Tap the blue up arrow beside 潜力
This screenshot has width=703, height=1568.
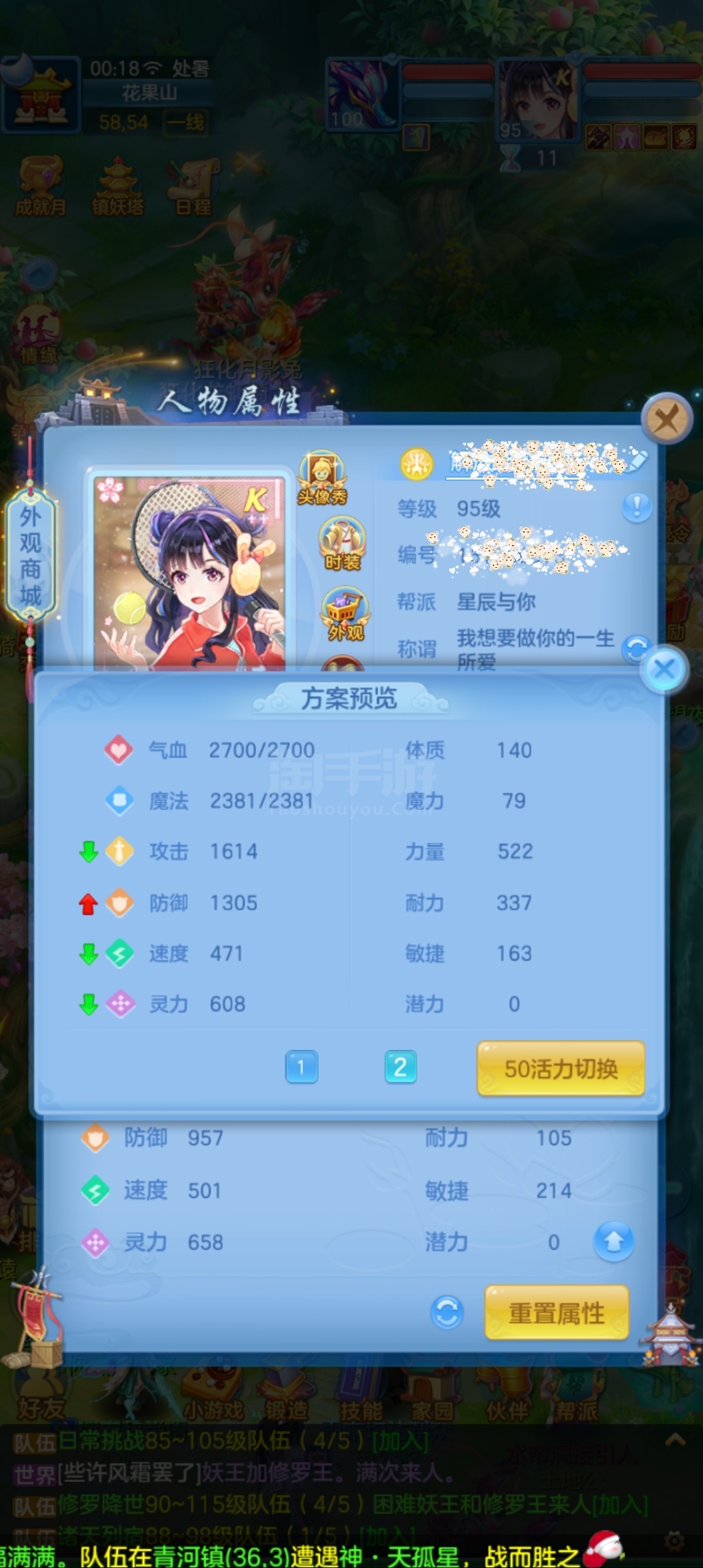coord(613,1241)
